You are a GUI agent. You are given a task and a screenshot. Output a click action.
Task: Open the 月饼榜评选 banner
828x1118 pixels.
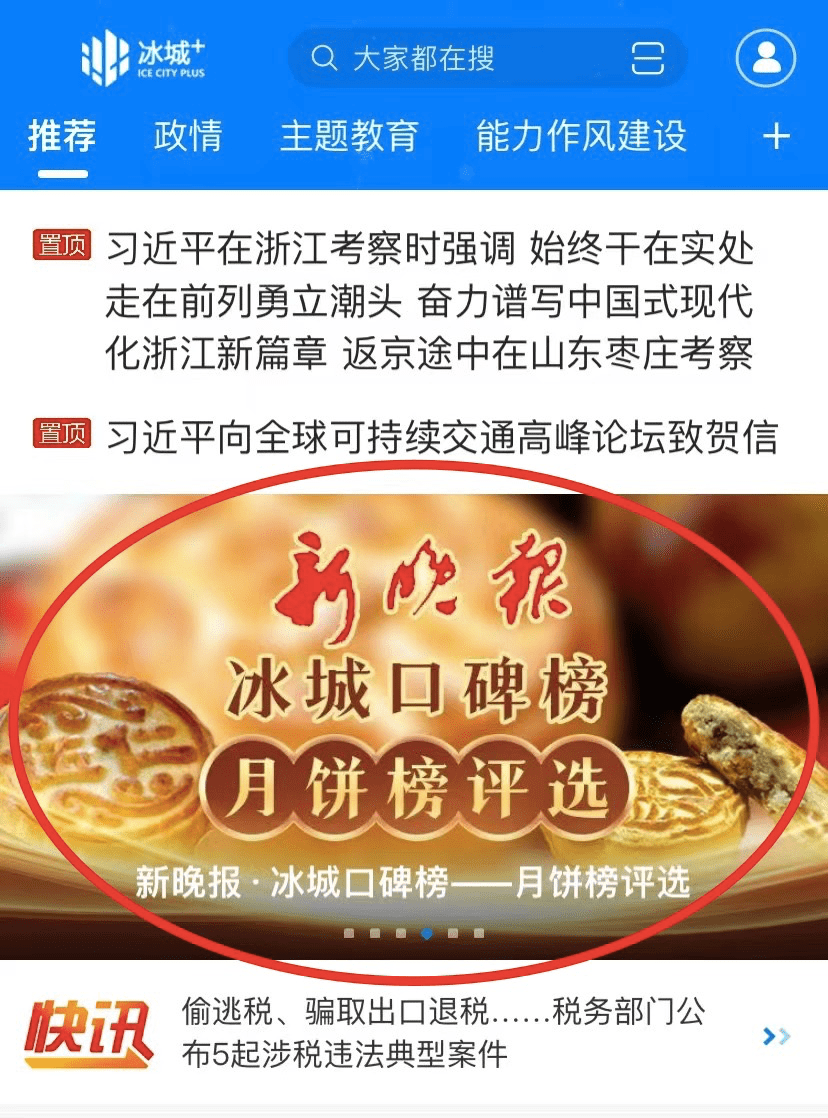coord(414,725)
